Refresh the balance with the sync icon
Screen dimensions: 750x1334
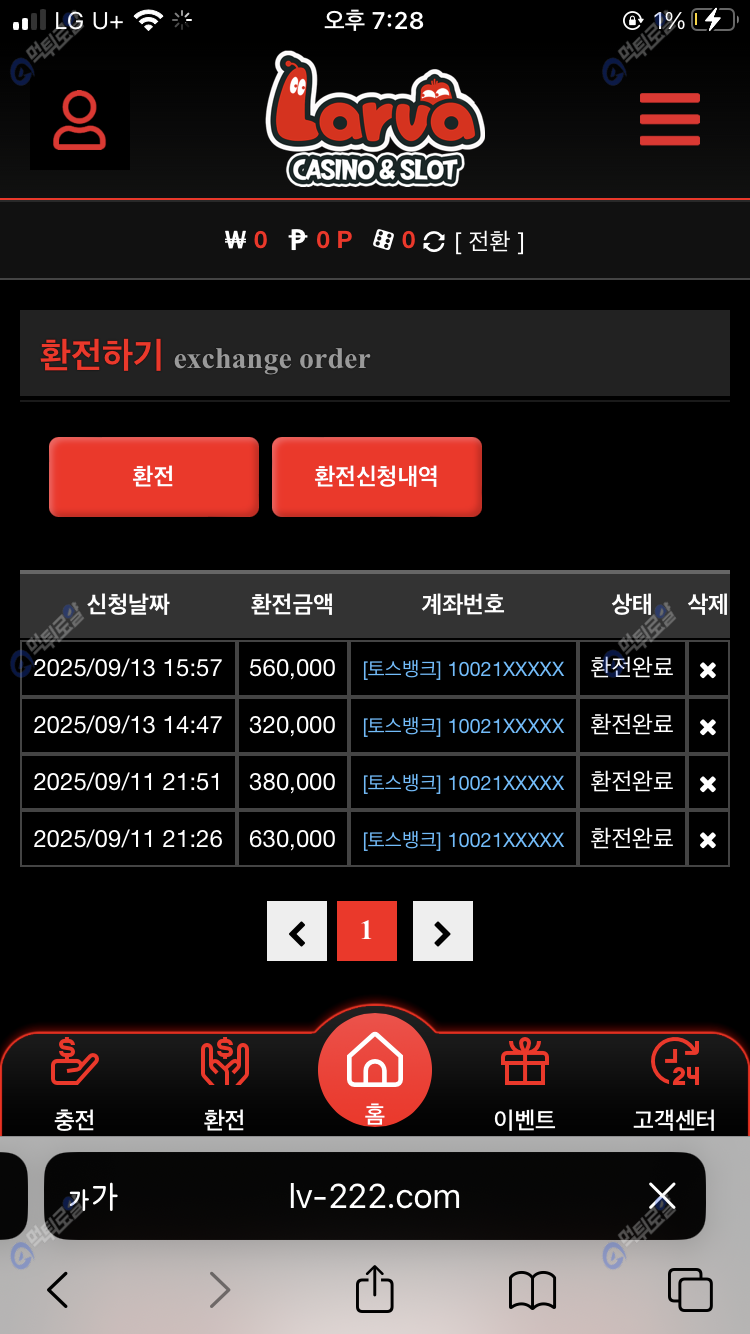click(x=434, y=241)
